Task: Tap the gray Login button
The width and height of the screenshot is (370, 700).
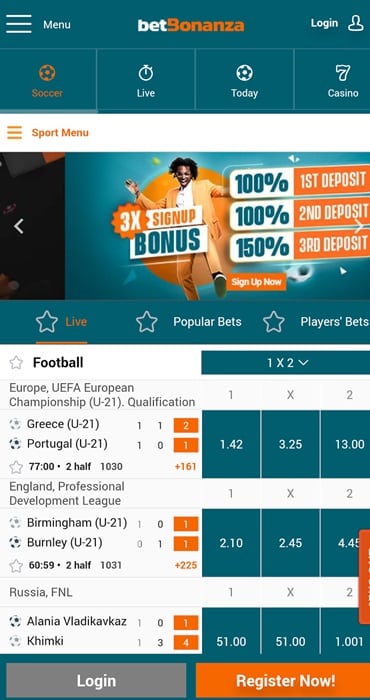Action: pyautogui.click(x=96, y=680)
